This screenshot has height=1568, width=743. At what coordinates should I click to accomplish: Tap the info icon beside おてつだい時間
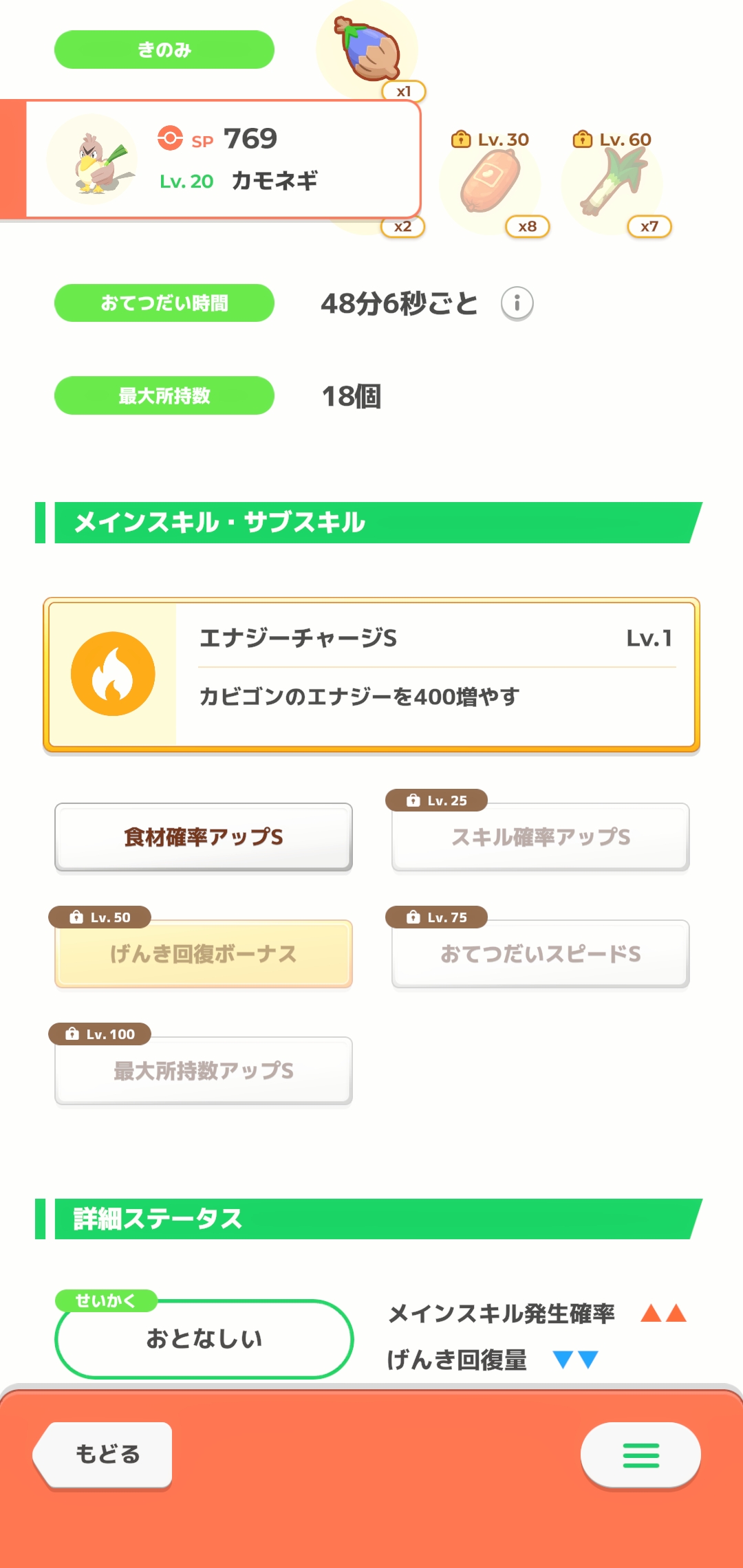[x=517, y=303]
